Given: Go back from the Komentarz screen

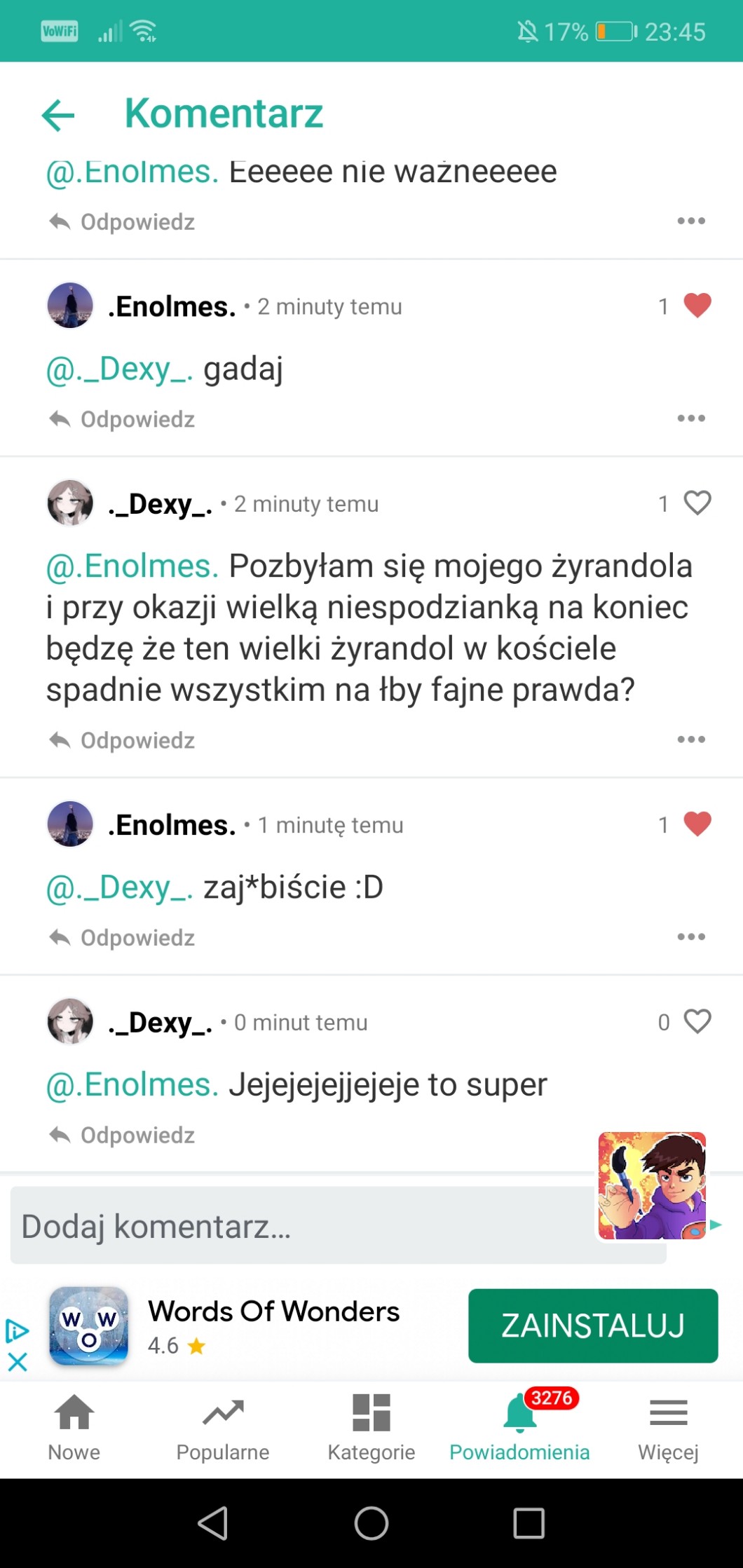Looking at the screenshot, I should pyautogui.click(x=58, y=114).
